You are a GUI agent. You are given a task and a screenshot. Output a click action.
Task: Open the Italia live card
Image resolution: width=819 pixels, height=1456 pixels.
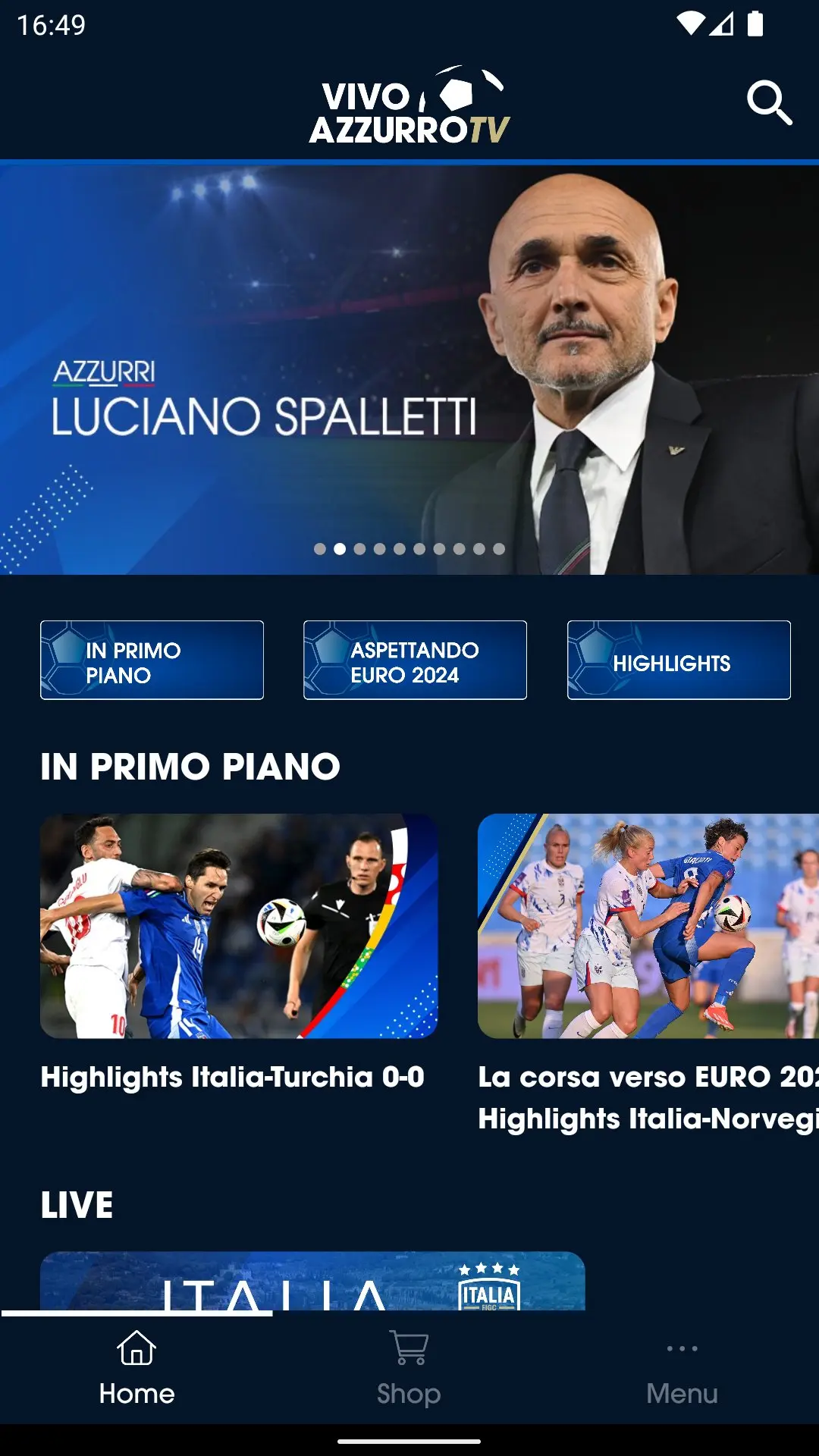[x=312, y=1282]
